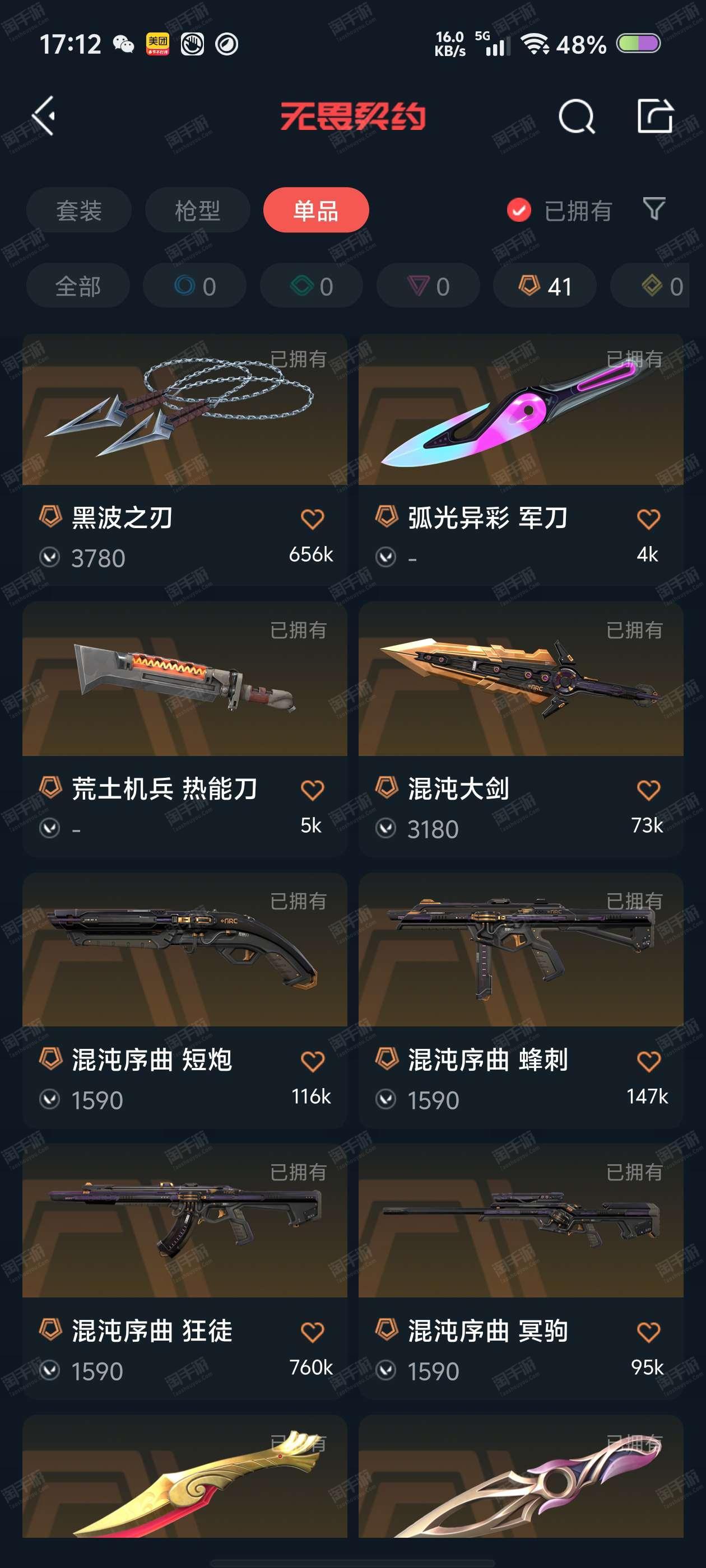Like the 混沌序曲 蜂刺 skin
Image resolution: width=706 pixels, height=1568 pixels.
[x=648, y=1061]
